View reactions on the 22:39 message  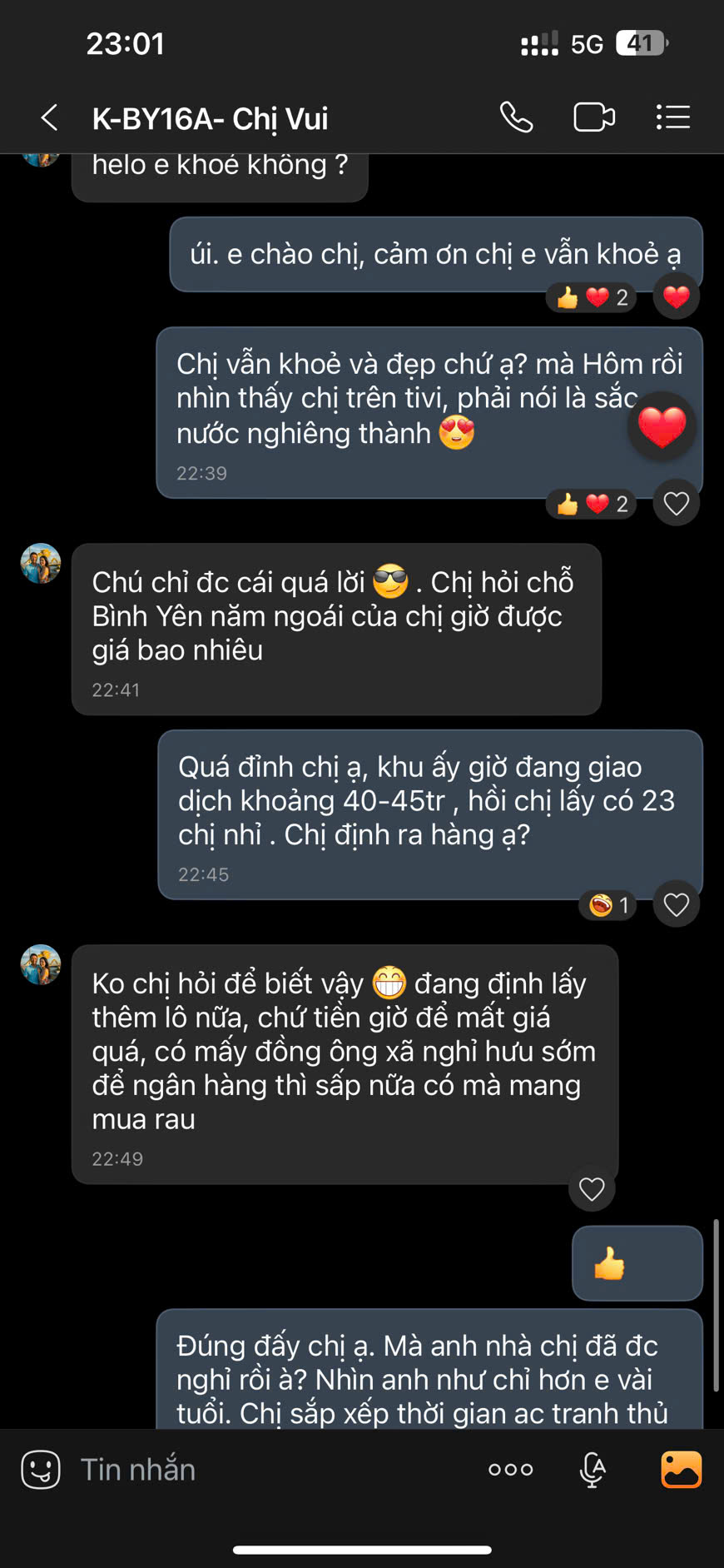[x=592, y=504]
